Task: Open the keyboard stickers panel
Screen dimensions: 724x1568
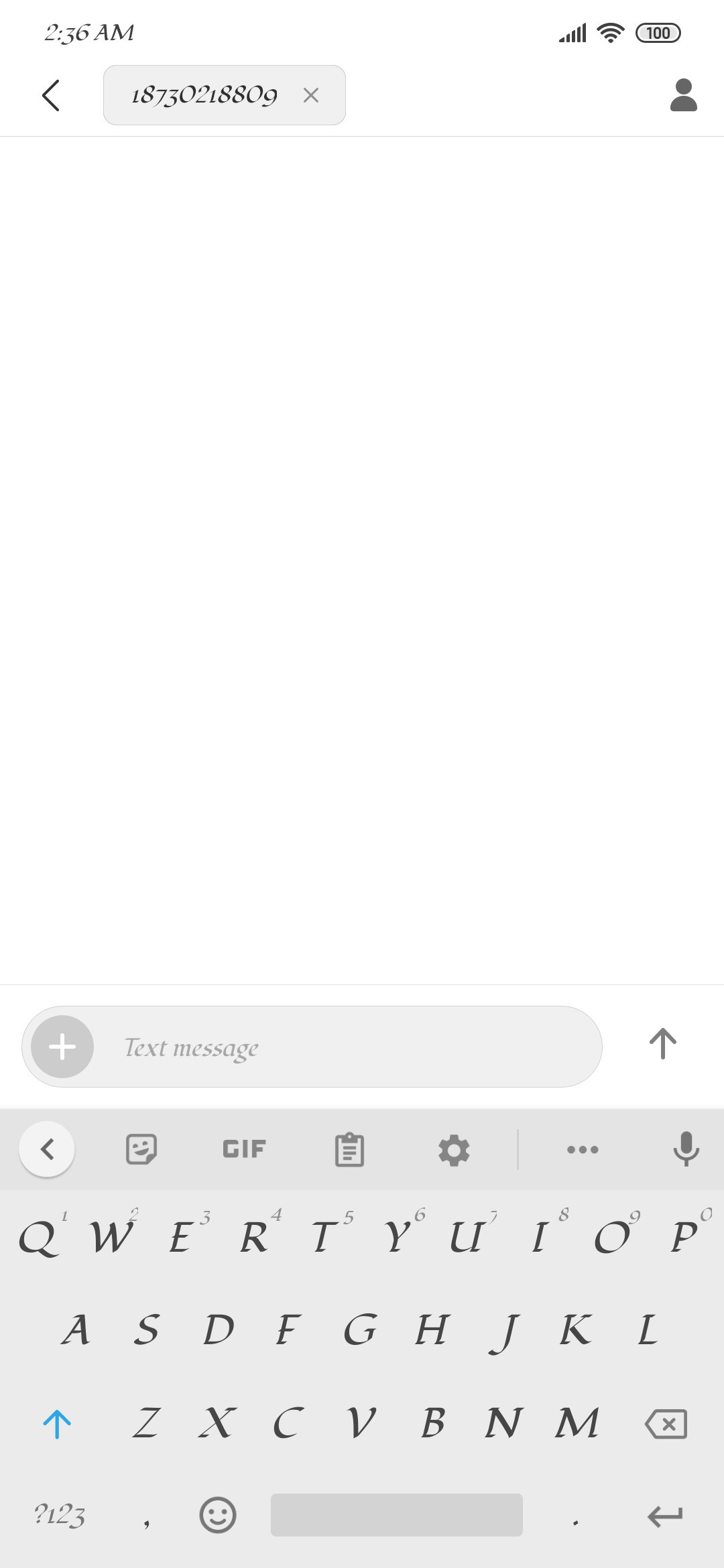Action: coord(141,1150)
